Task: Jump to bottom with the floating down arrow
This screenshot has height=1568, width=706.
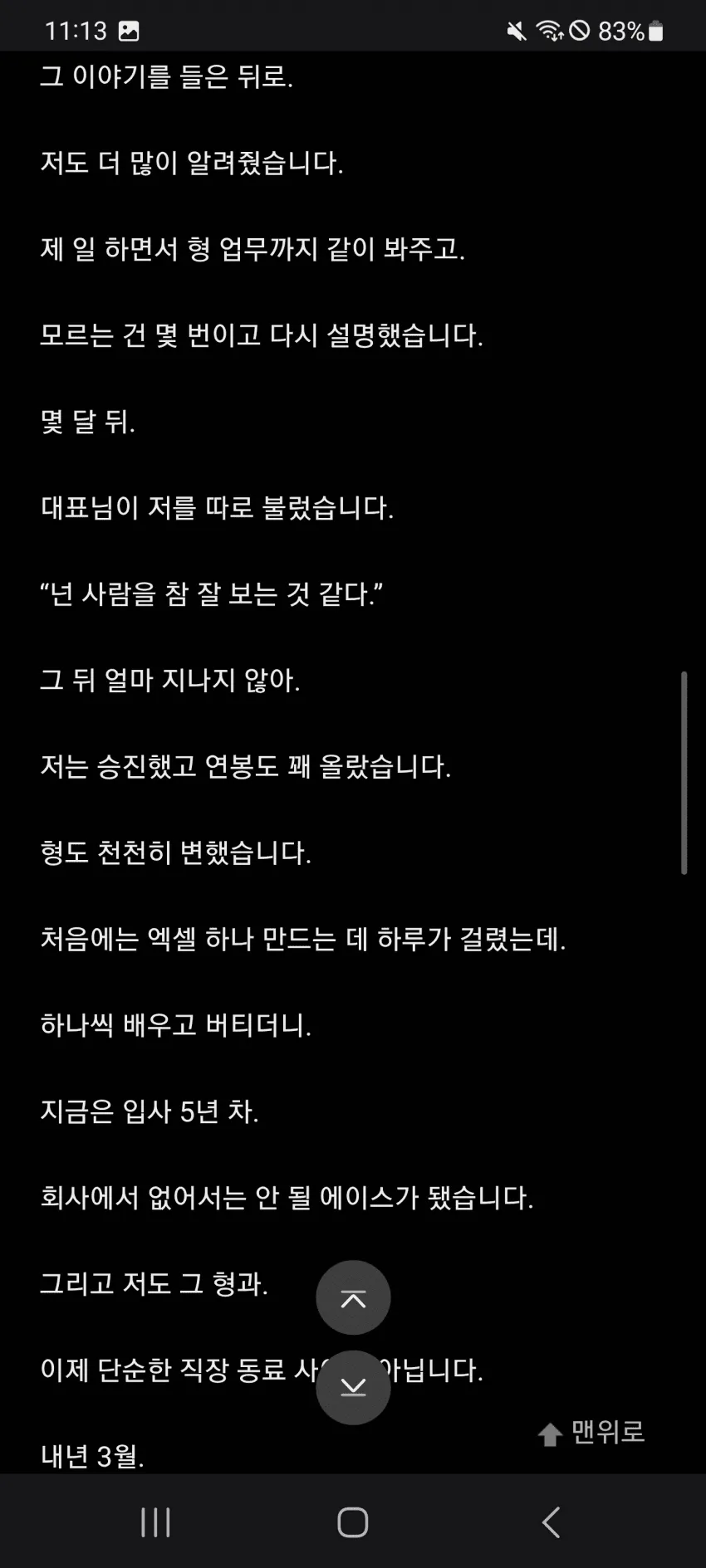Action: tap(353, 1387)
